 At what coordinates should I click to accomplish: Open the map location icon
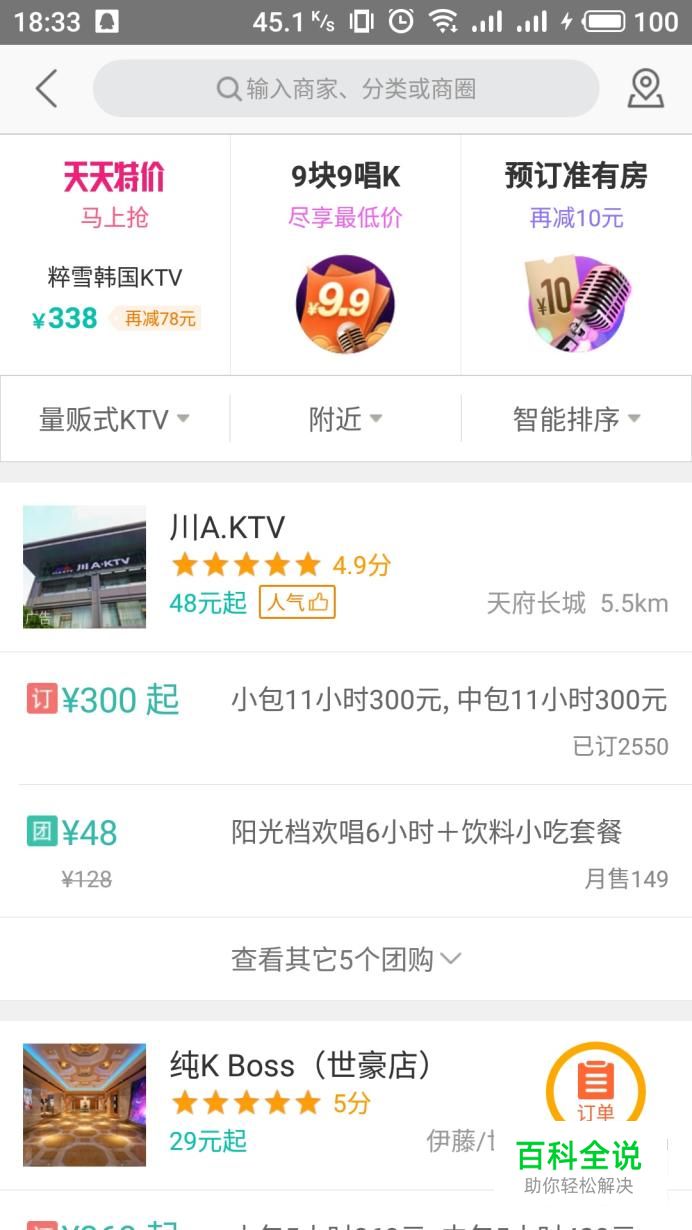[645, 89]
